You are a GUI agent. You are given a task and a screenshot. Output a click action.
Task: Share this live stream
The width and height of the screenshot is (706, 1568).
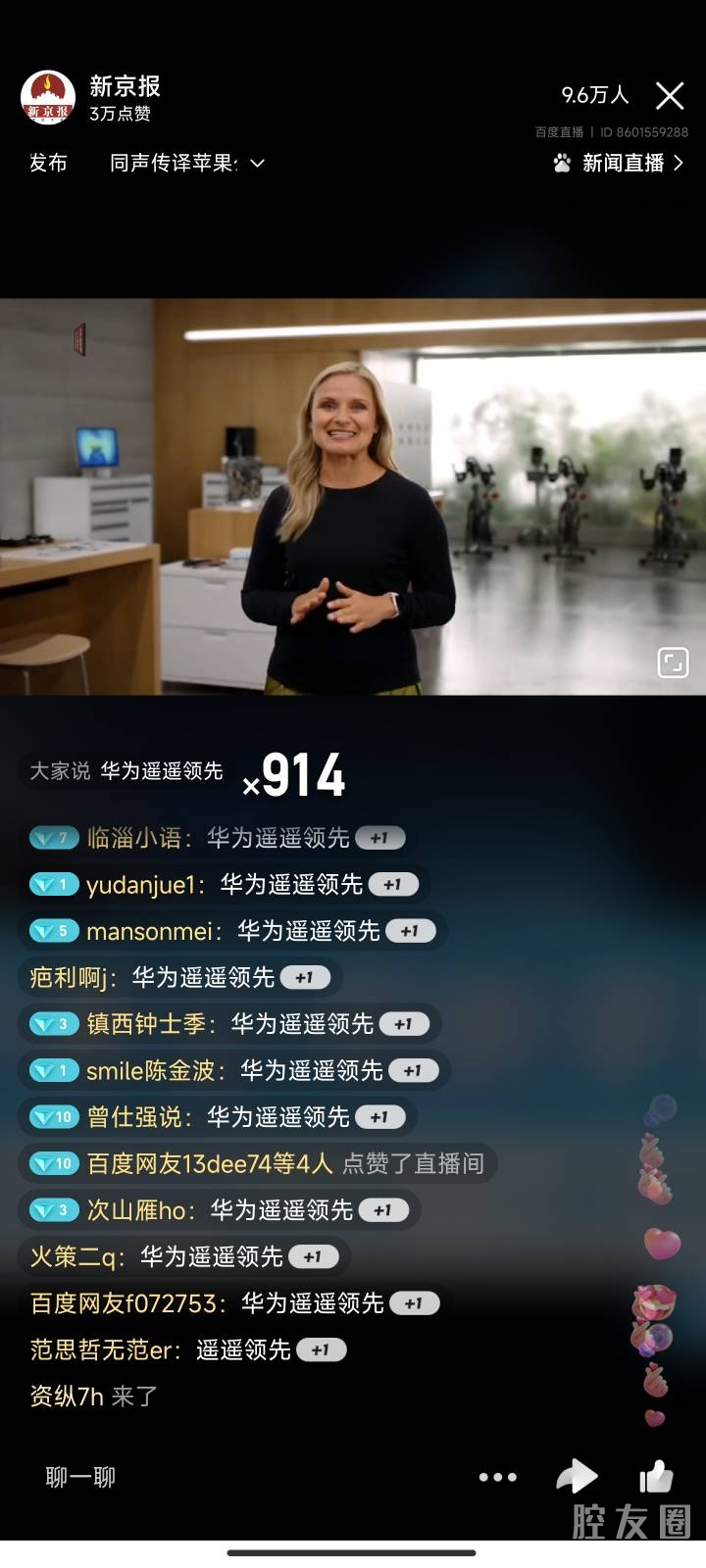coord(577,1476)
